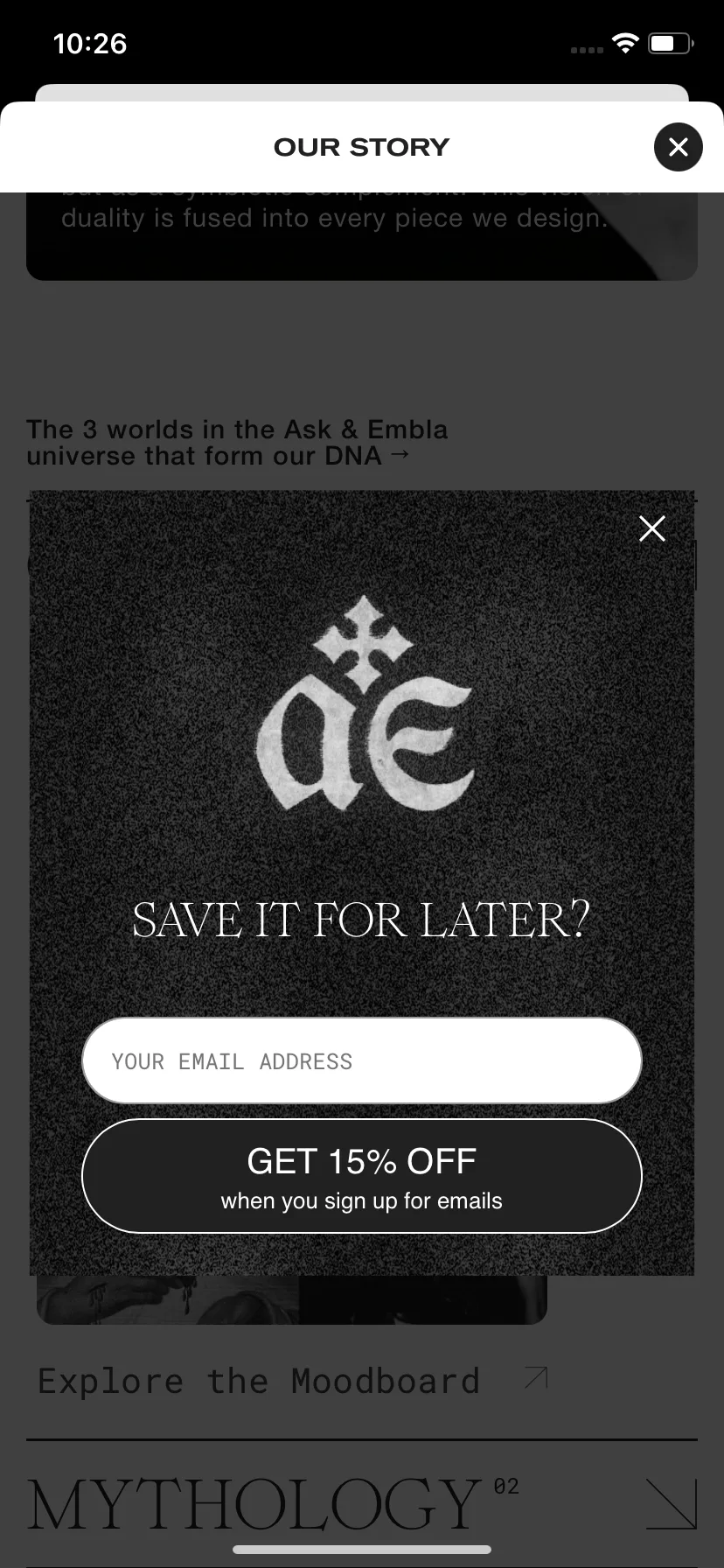Open Explore the Moodboard link
The height and width of the screenshot is (1568, 724).
[292, 1381]
